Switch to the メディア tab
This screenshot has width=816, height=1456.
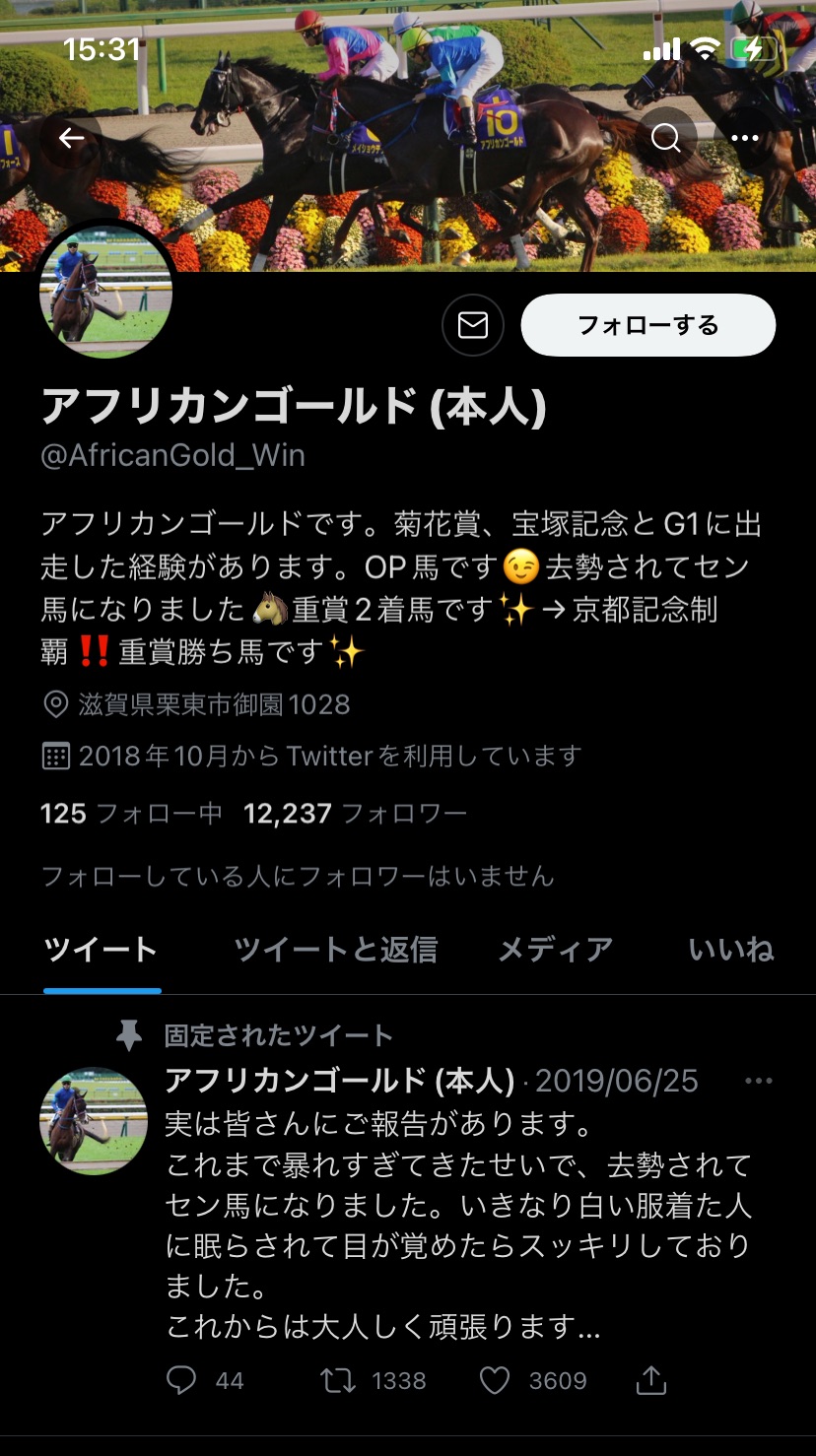click(x=555, y=950)
